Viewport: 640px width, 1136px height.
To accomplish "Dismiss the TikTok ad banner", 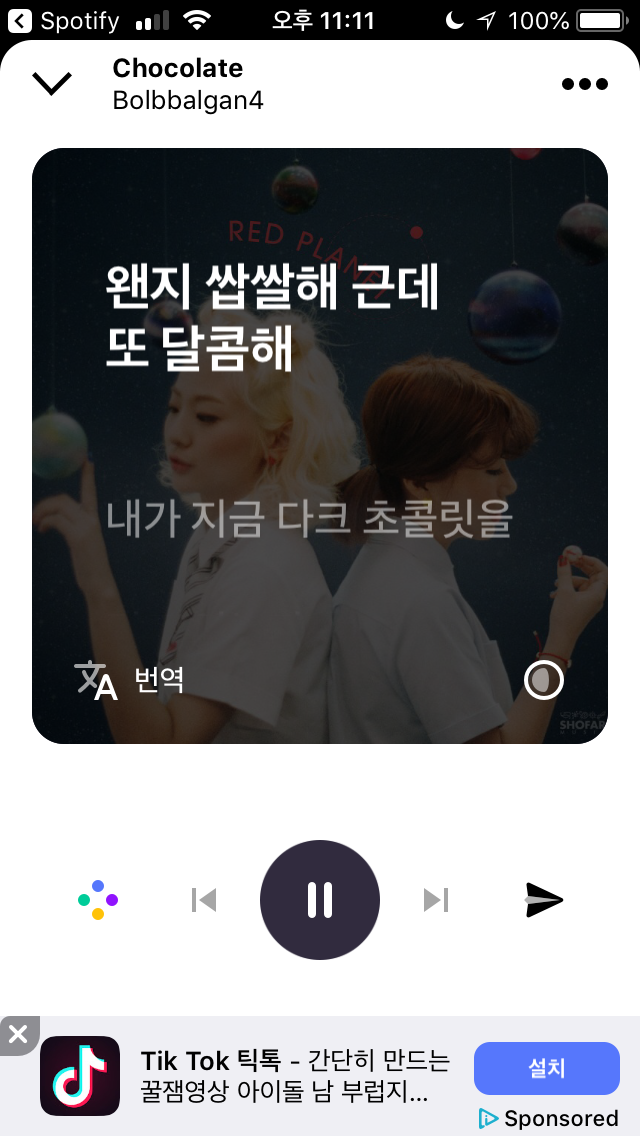I will pyautogui.click(x=18, y=1034).
